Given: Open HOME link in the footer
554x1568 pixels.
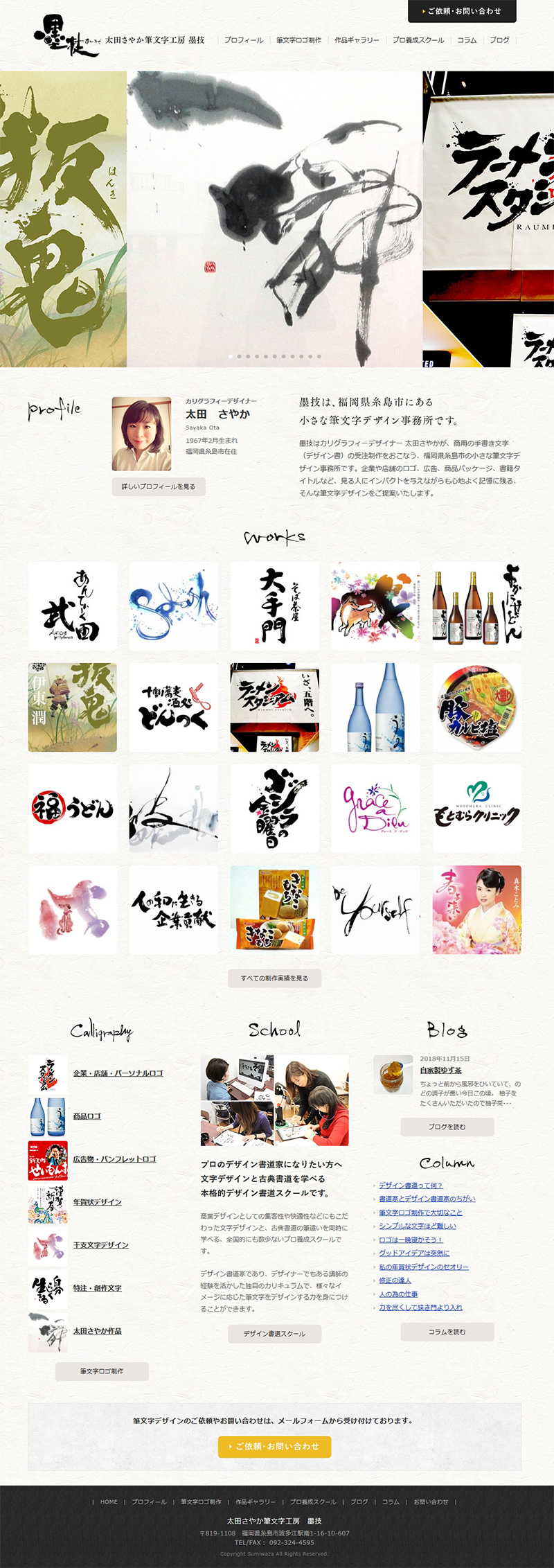Looking at the screenshot, I should point(109,1502).
